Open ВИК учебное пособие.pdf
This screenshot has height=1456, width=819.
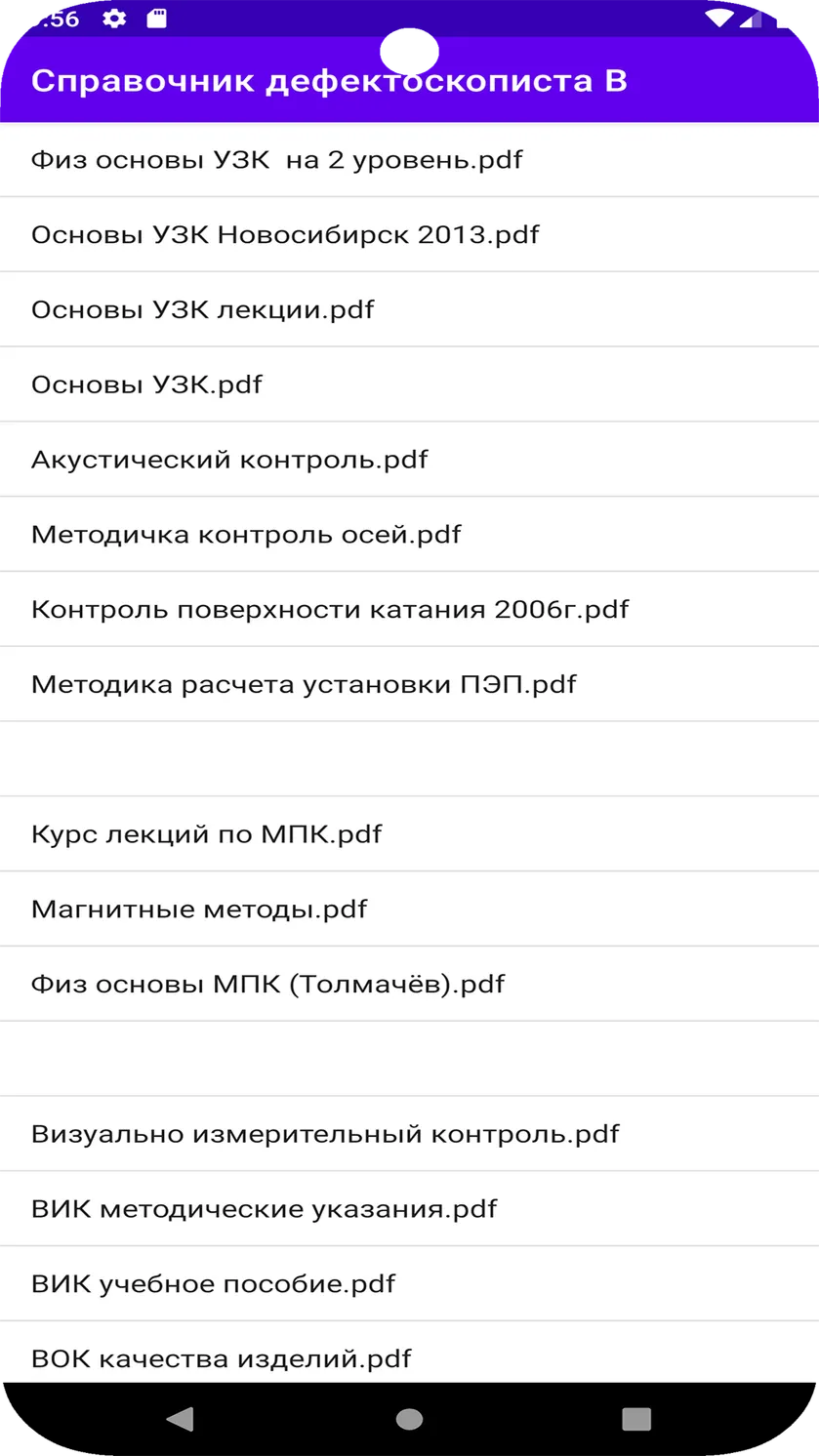tap(409, 1283)
